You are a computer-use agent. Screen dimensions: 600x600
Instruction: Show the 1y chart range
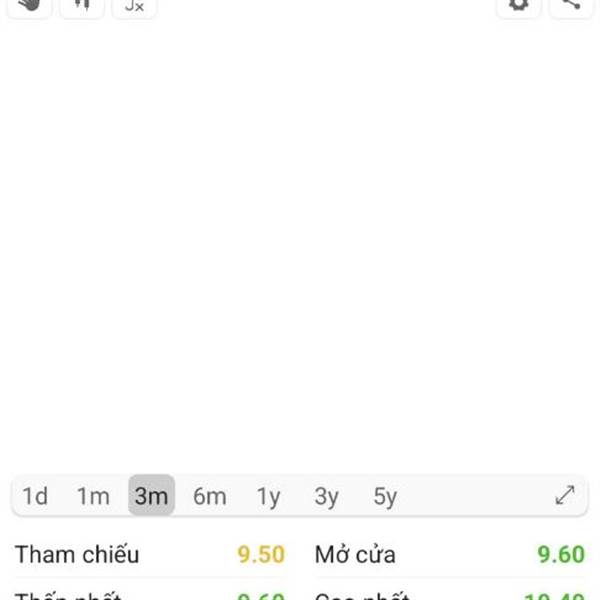tap(268, 496)
